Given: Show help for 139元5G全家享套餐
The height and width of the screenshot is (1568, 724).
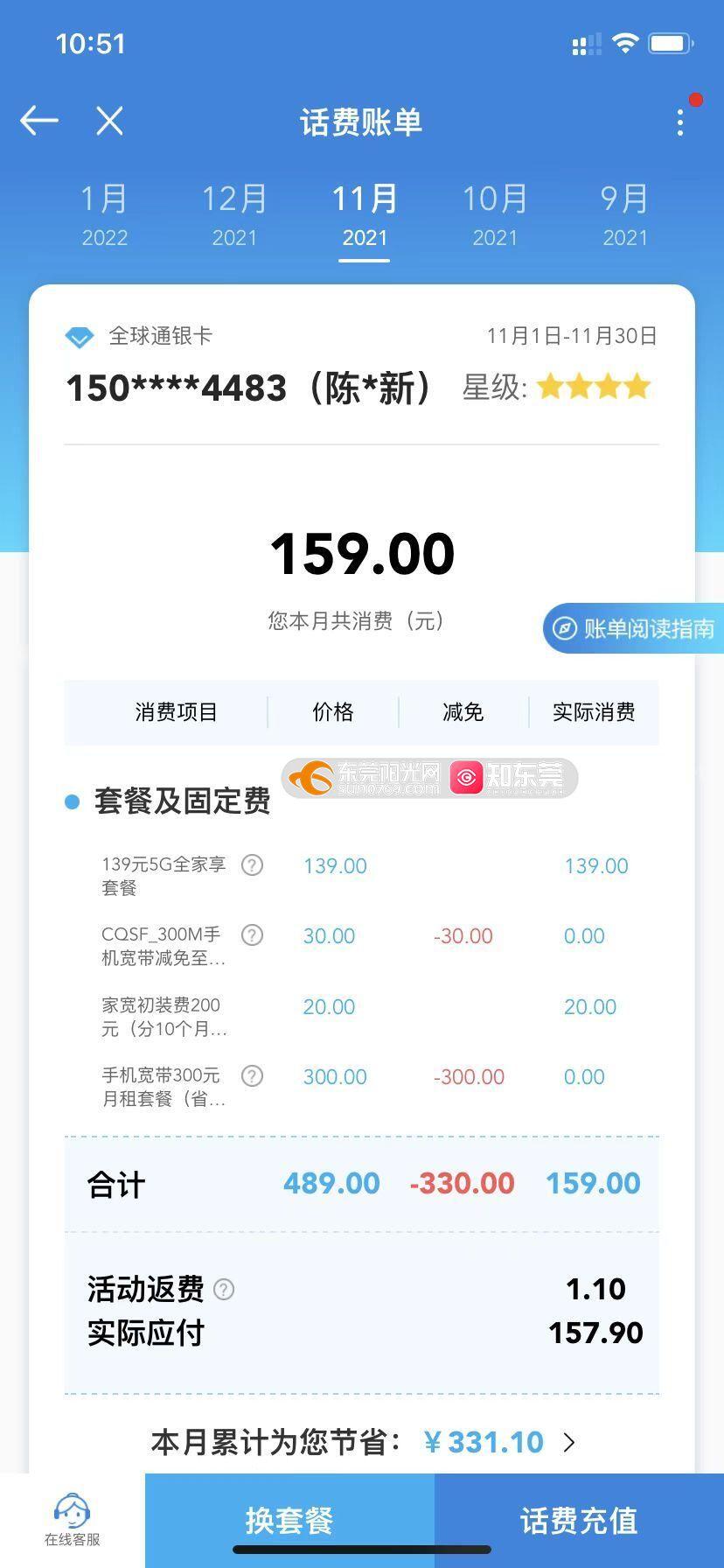Looking at the screenshot, I should pyautogui.click(x=252, y=865).
